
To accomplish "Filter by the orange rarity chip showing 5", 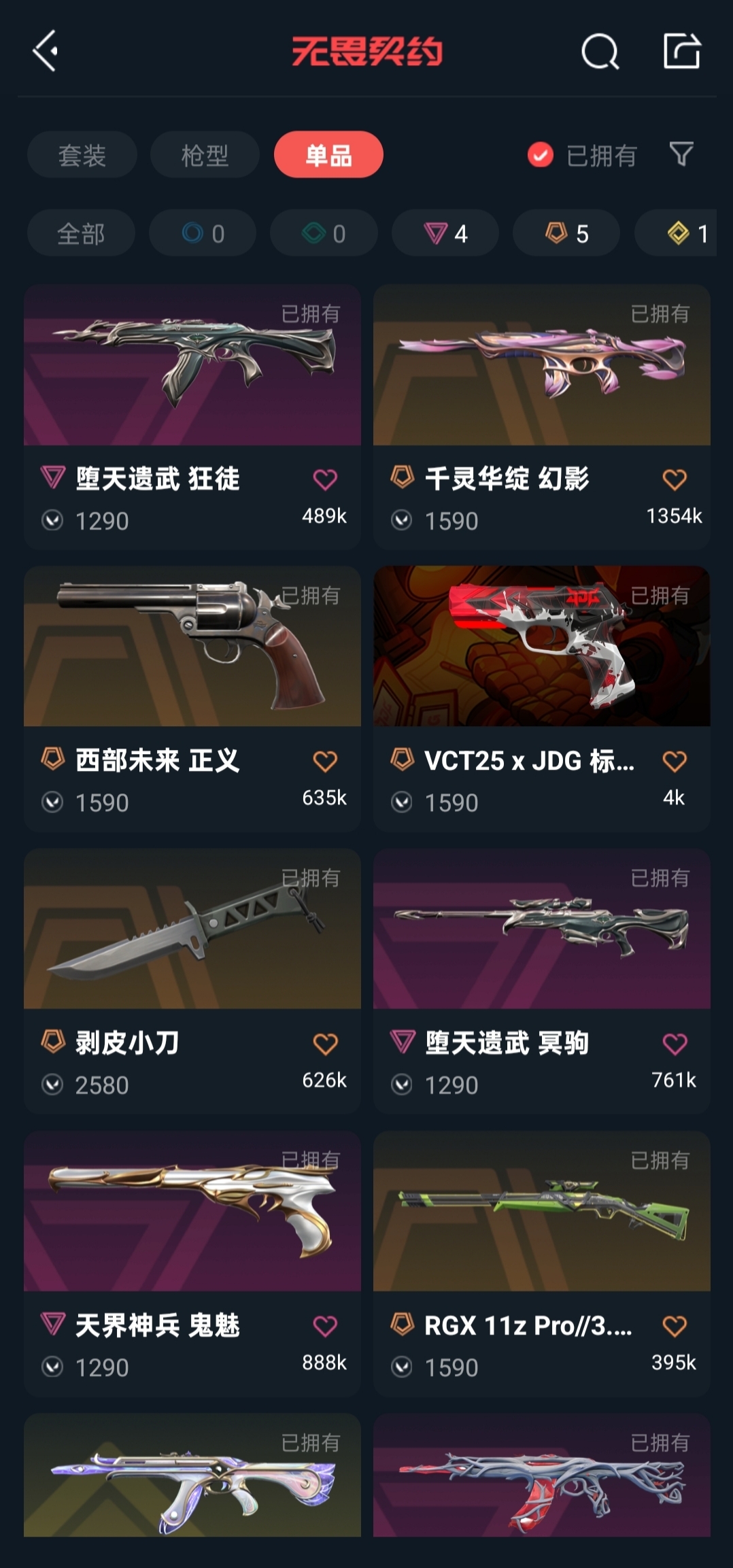I will pyautogui.click(x=566, y=234).
